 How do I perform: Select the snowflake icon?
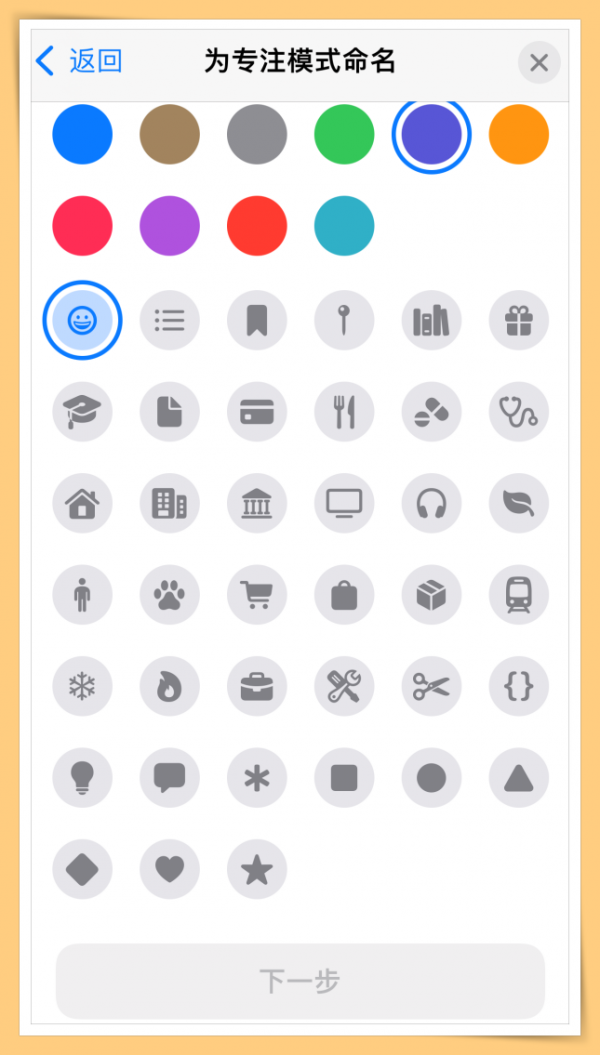pyautogui.click(x=82, y=687)
